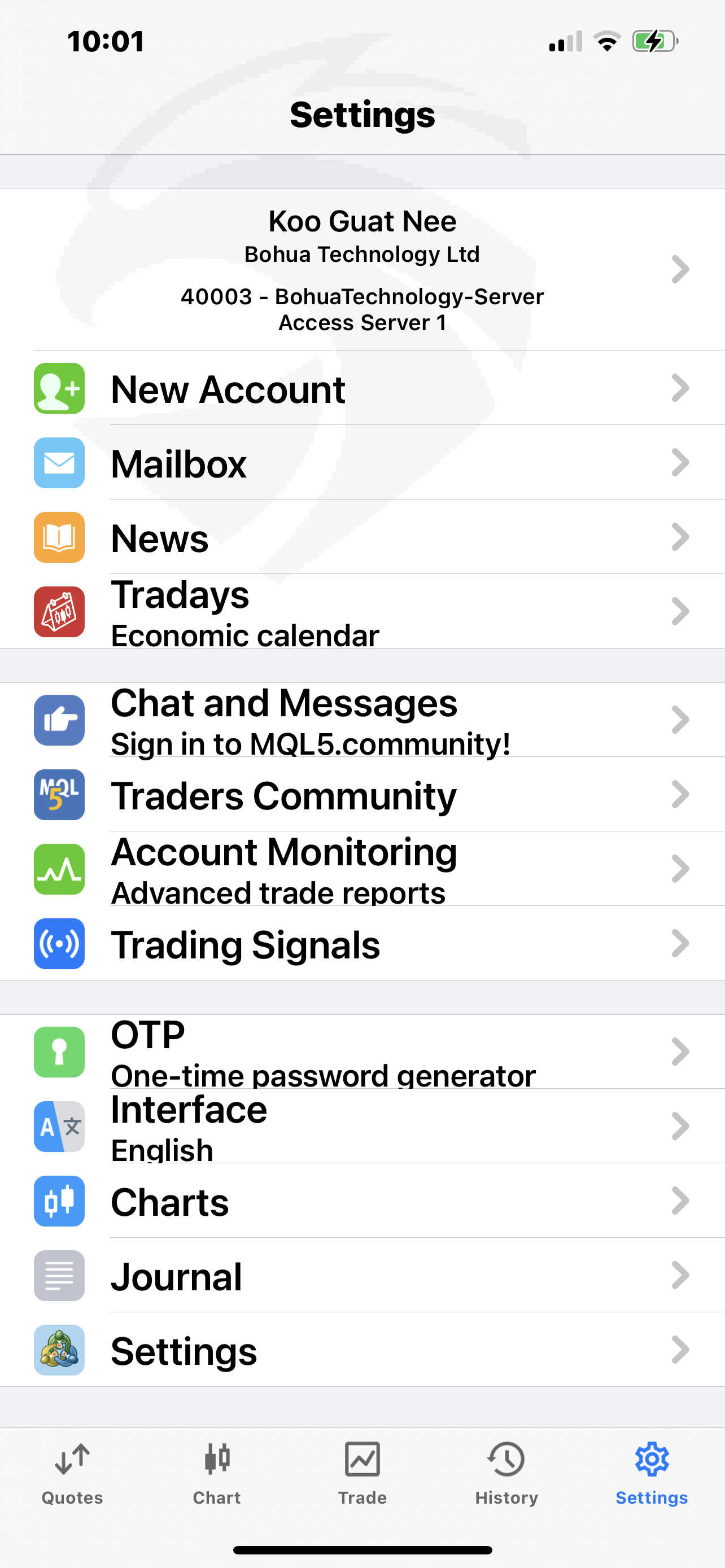Open Trading Signals

[362, 943]
